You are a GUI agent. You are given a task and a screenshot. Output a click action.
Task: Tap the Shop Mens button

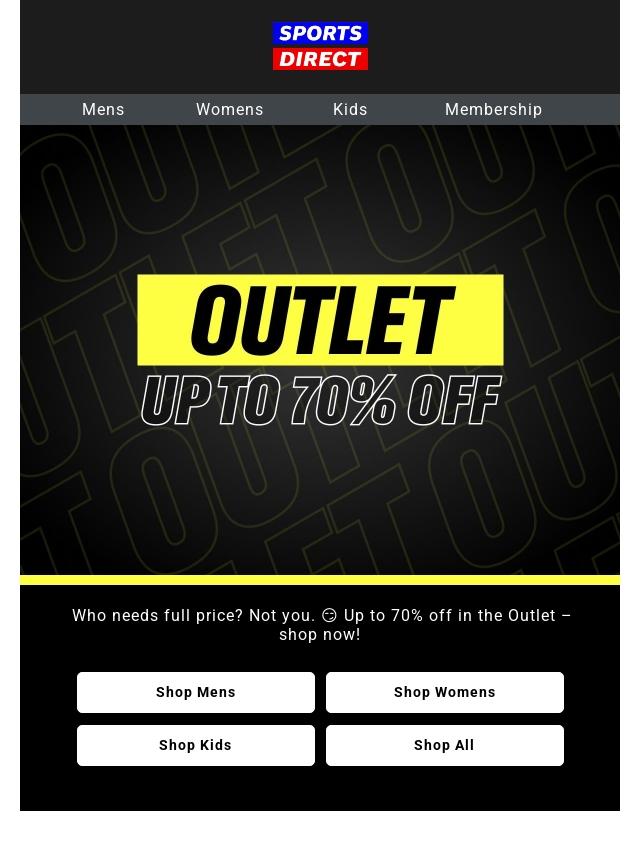(196, 692)
